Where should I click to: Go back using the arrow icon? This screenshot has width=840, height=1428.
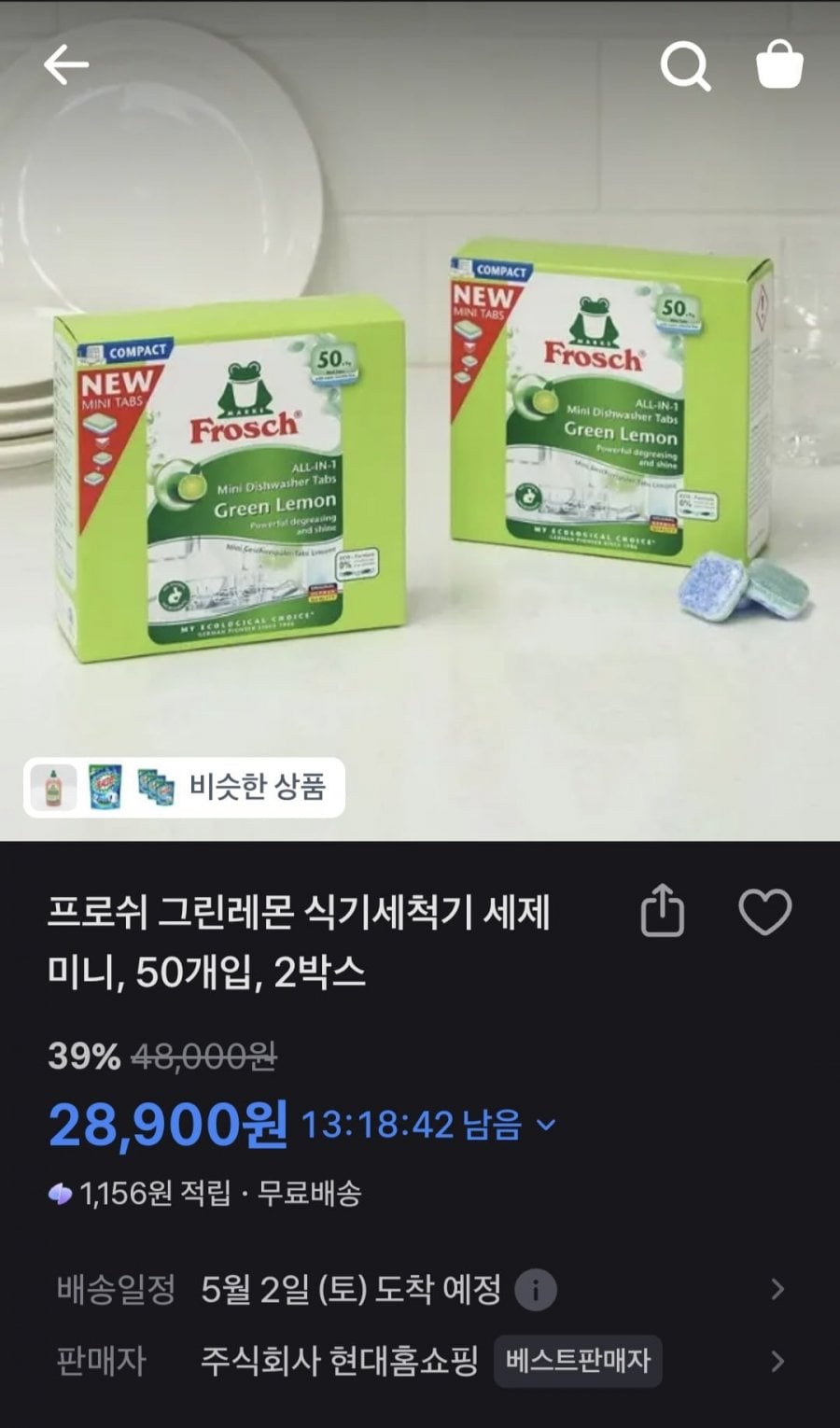tap(66, 65)
